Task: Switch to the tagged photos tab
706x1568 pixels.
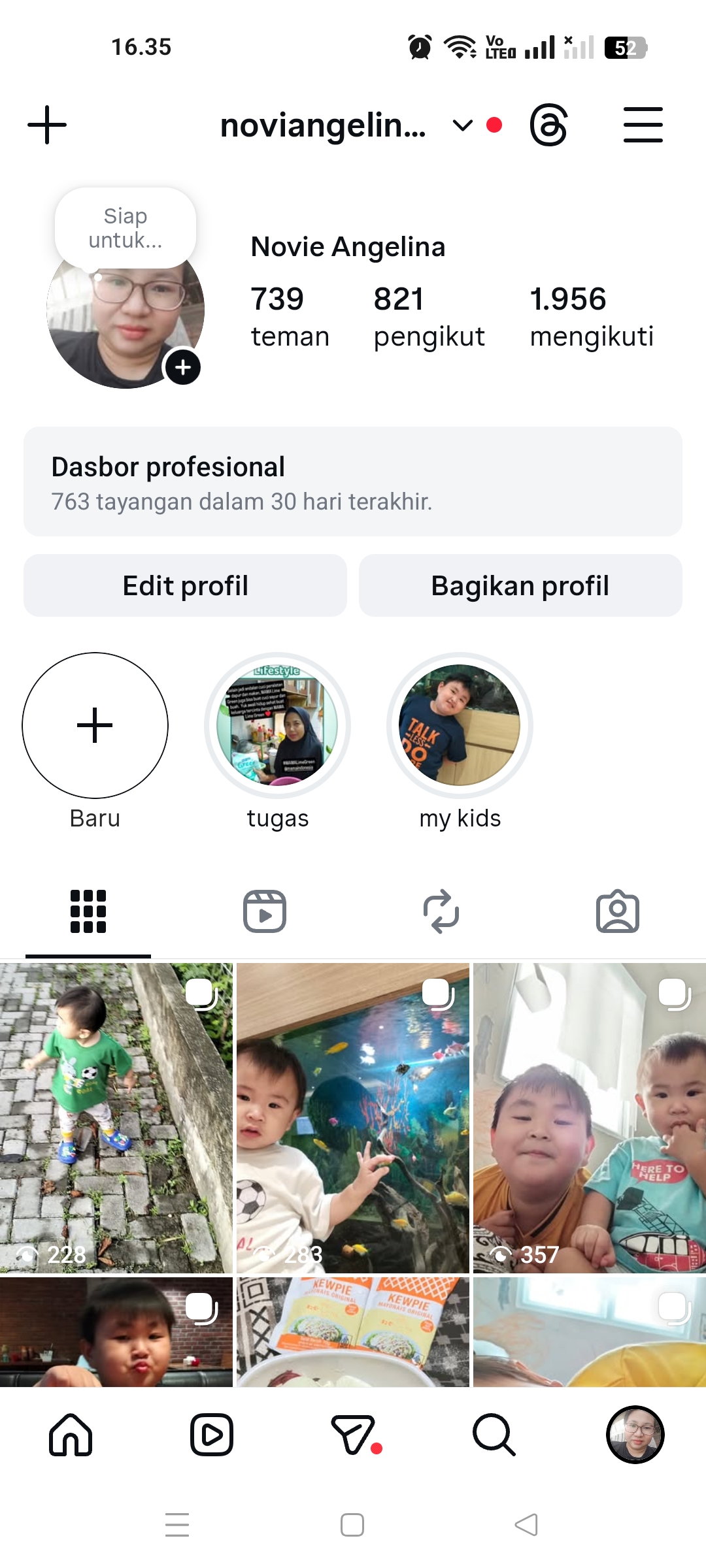Action: coord(618,911)
